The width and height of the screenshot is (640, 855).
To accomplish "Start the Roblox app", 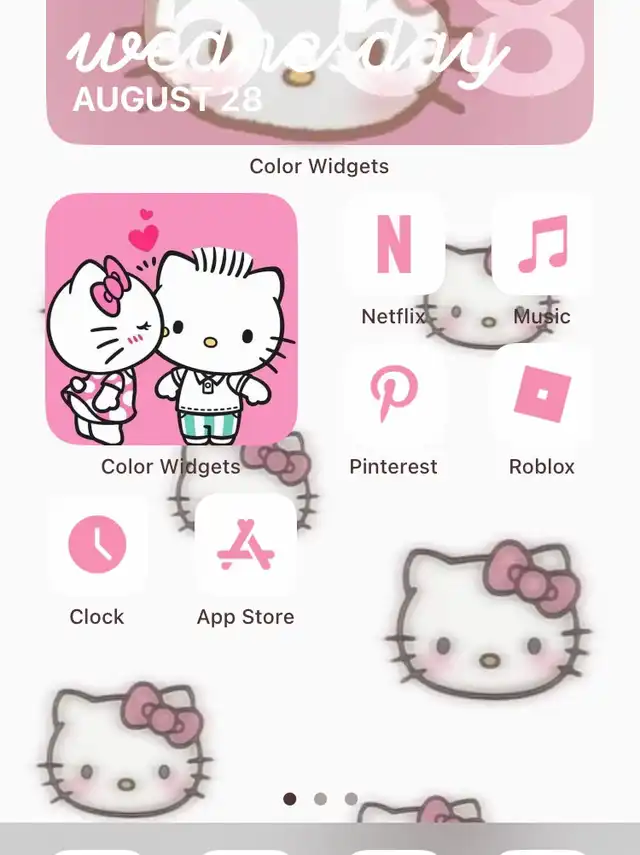I will point(542,395).
